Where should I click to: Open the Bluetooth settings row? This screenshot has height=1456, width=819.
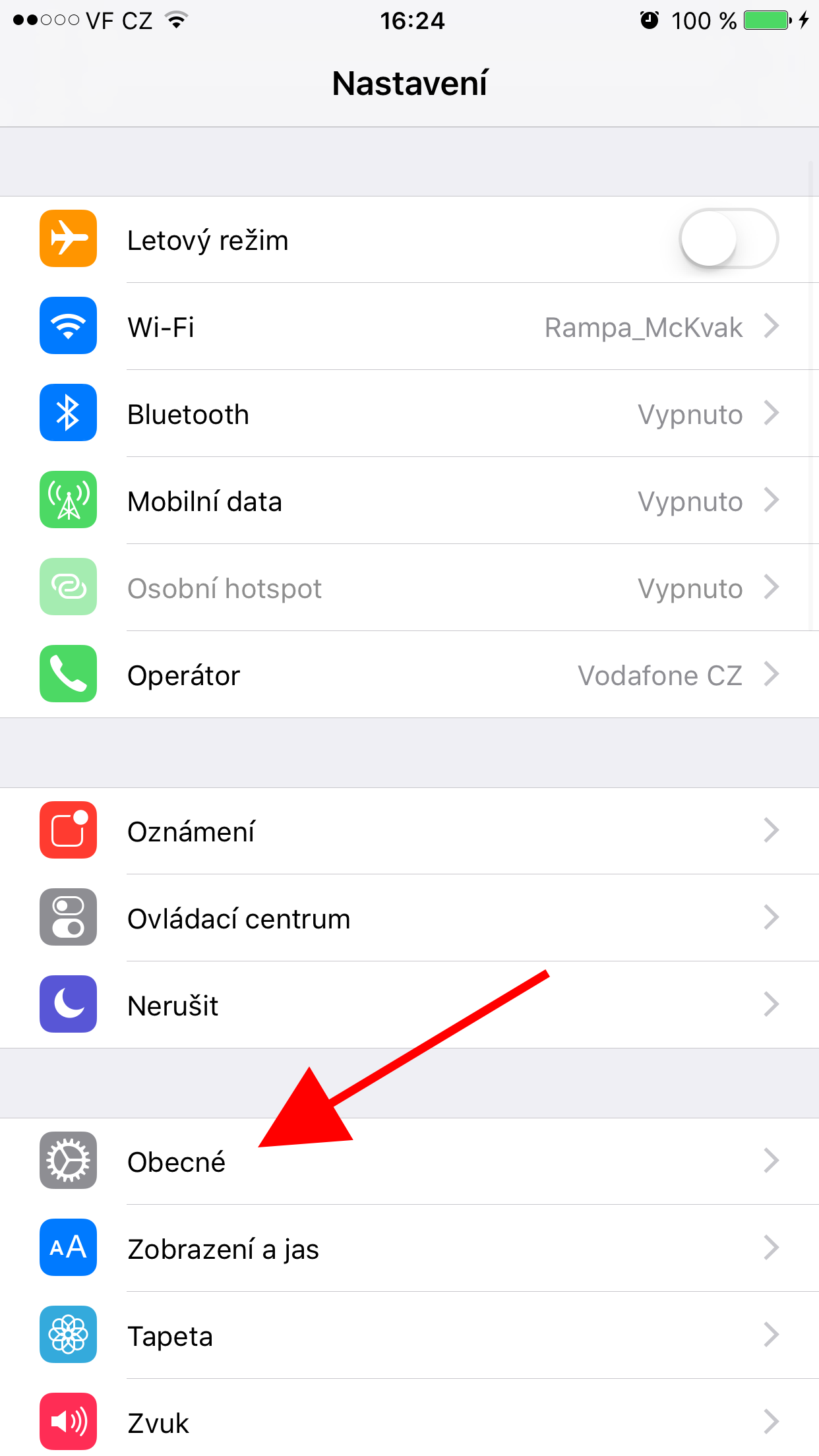coord(409,414)
